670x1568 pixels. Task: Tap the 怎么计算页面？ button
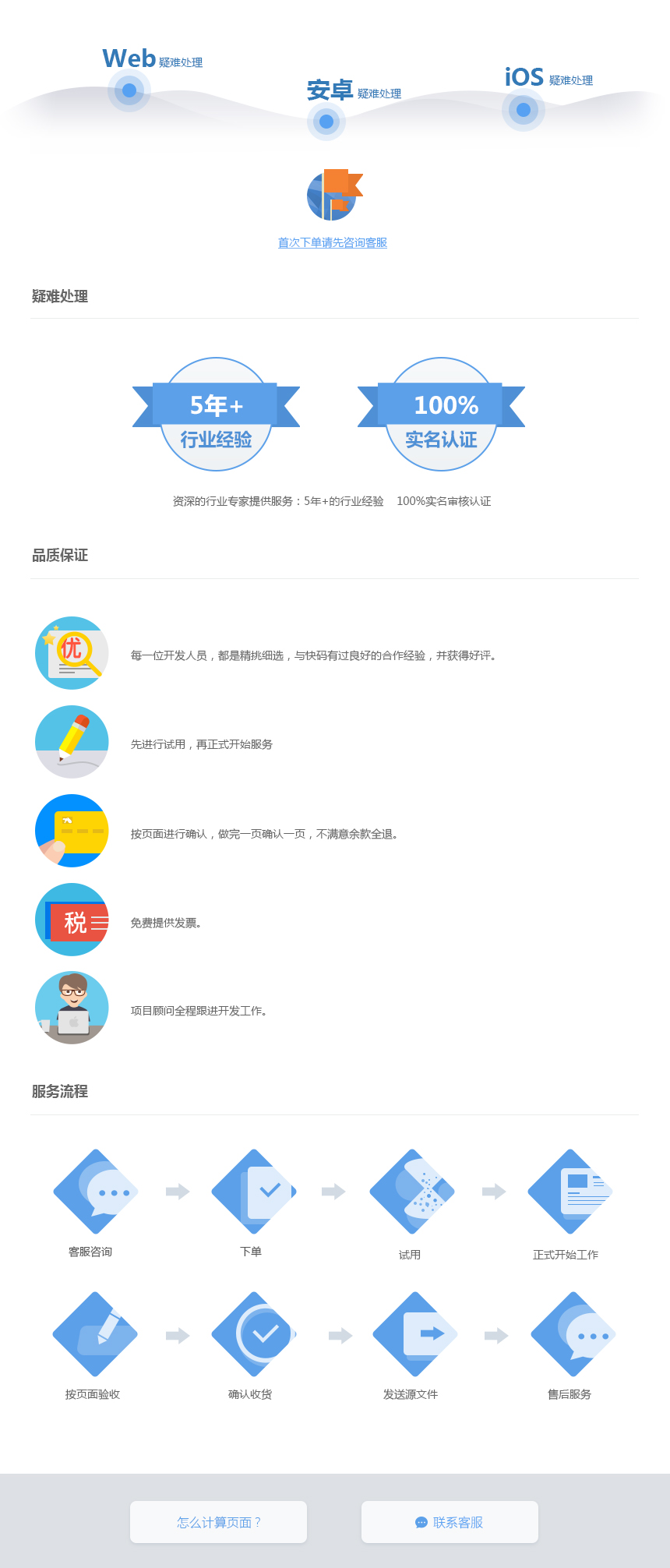(x=218, y=1522)
